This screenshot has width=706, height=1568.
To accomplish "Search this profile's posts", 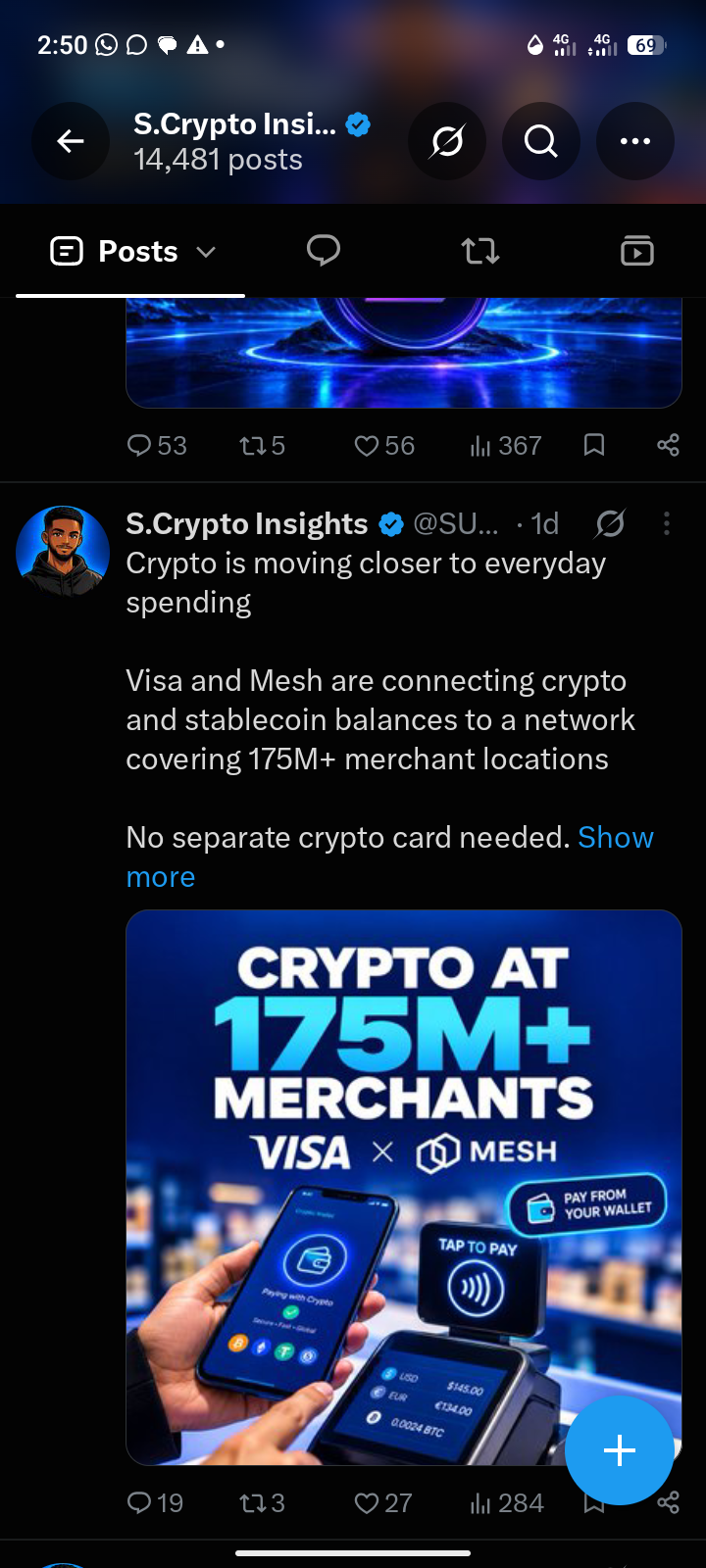I will click(541, 141).
